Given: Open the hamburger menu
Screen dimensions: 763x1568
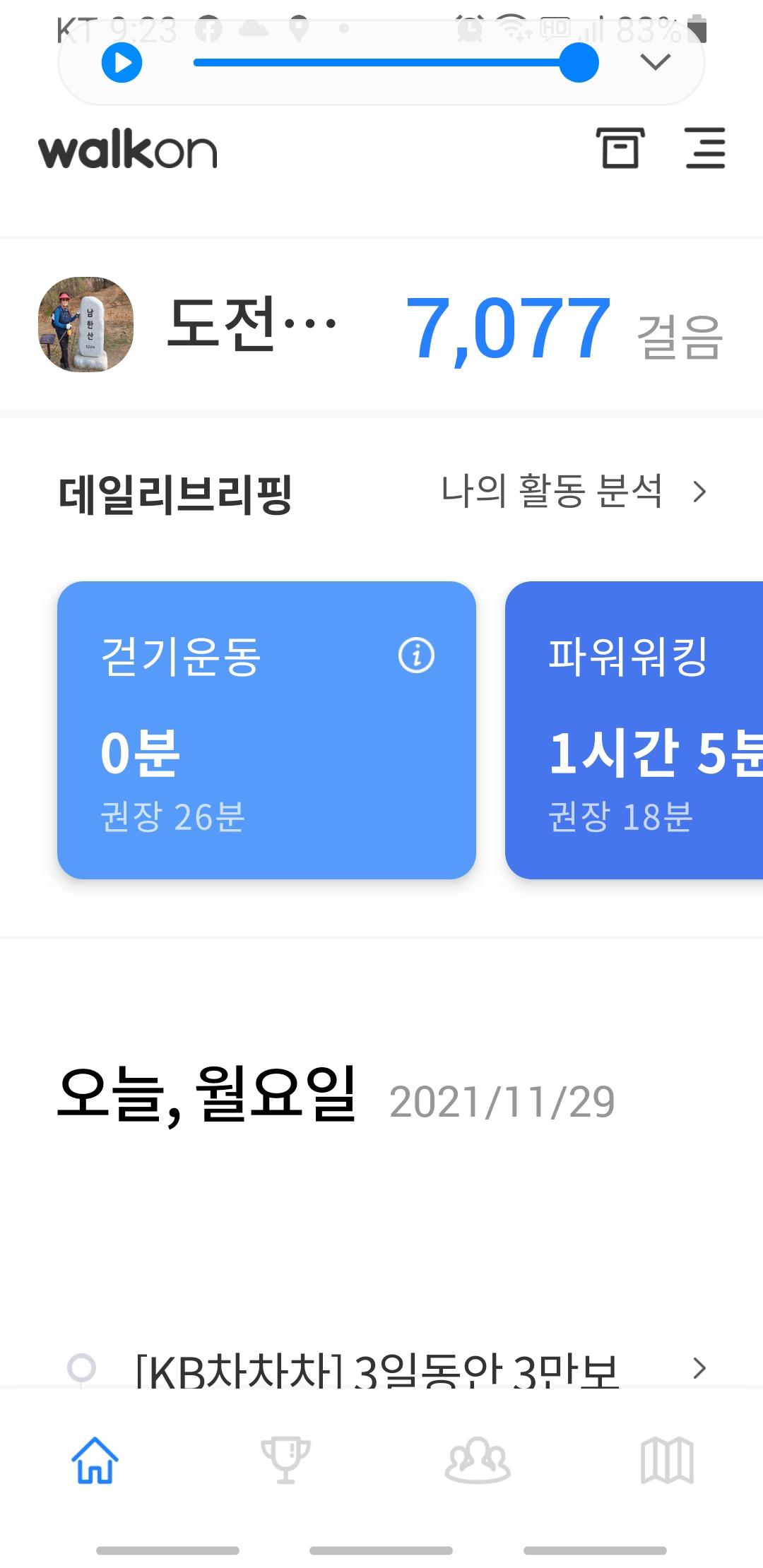Looking at the screenshot, I should point(705,148).
